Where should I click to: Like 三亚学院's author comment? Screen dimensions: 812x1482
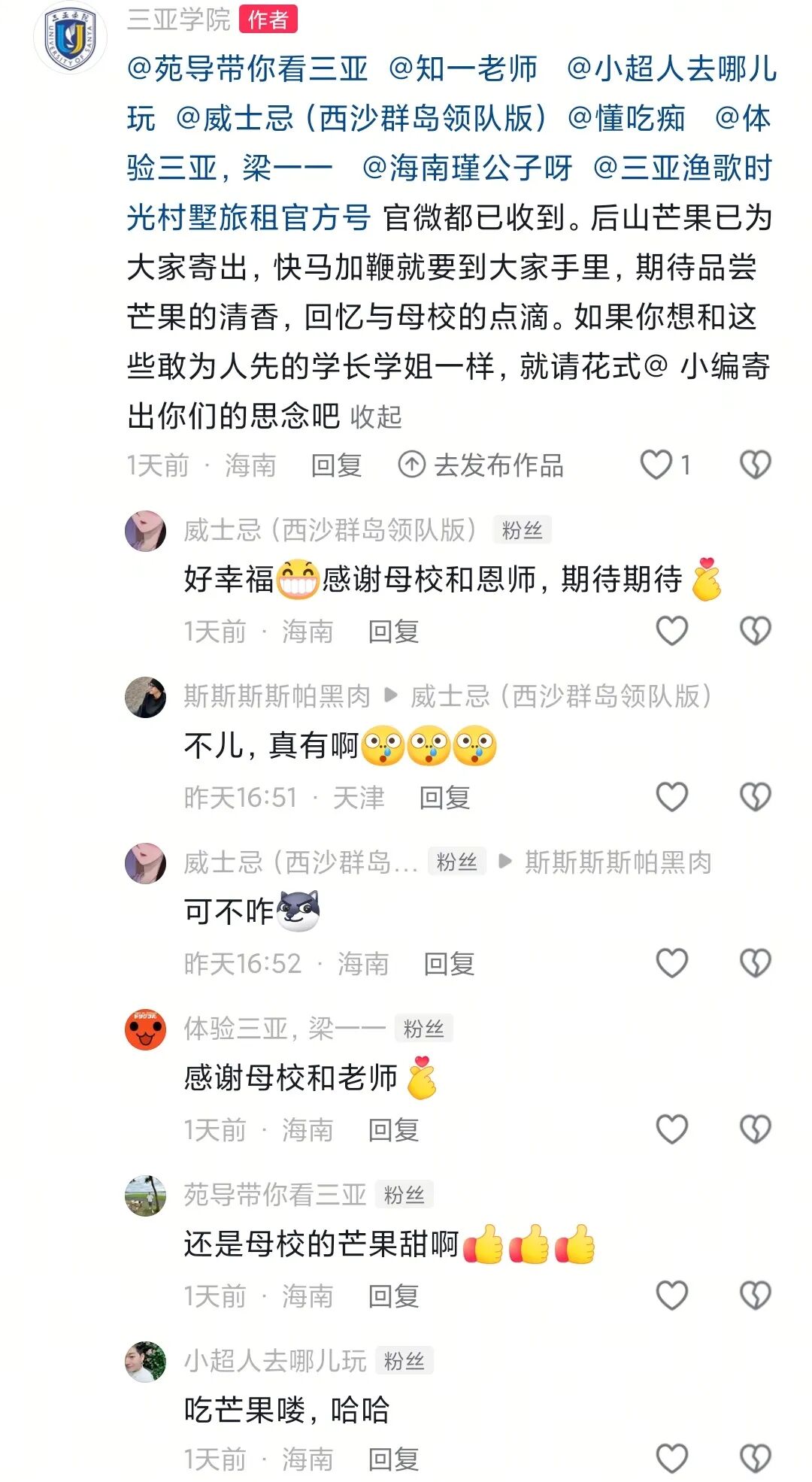[x=656, y=465]
